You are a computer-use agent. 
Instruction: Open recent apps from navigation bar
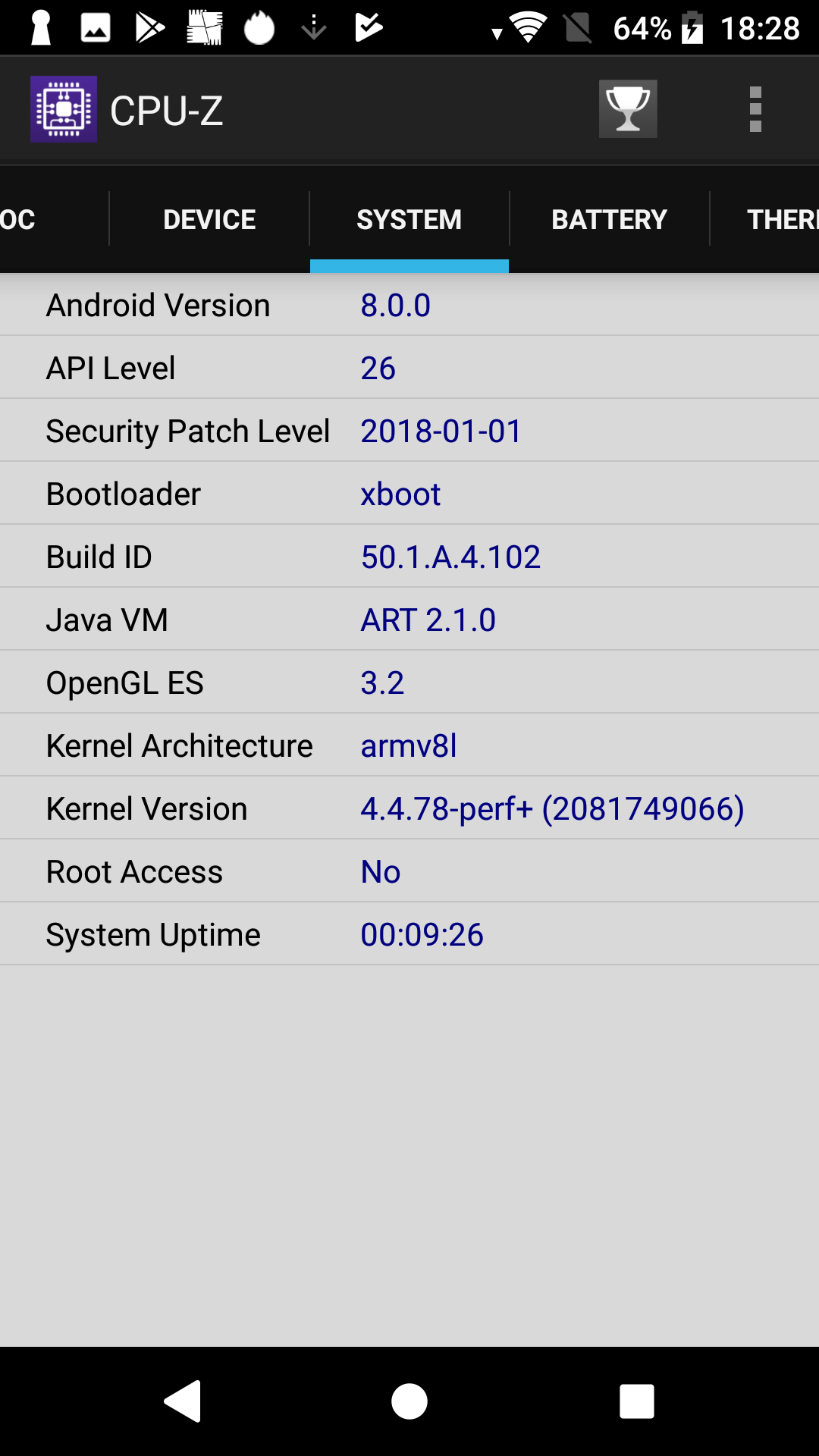click(637, 1401)
